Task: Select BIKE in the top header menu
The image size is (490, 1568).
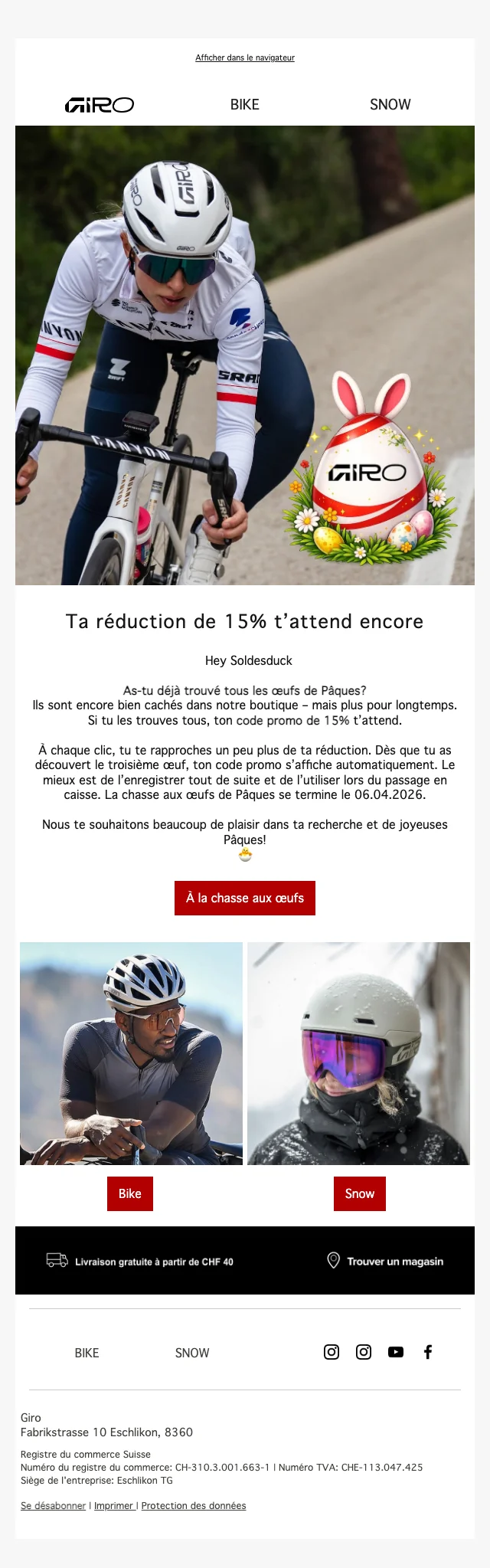Action: point(245,105)
